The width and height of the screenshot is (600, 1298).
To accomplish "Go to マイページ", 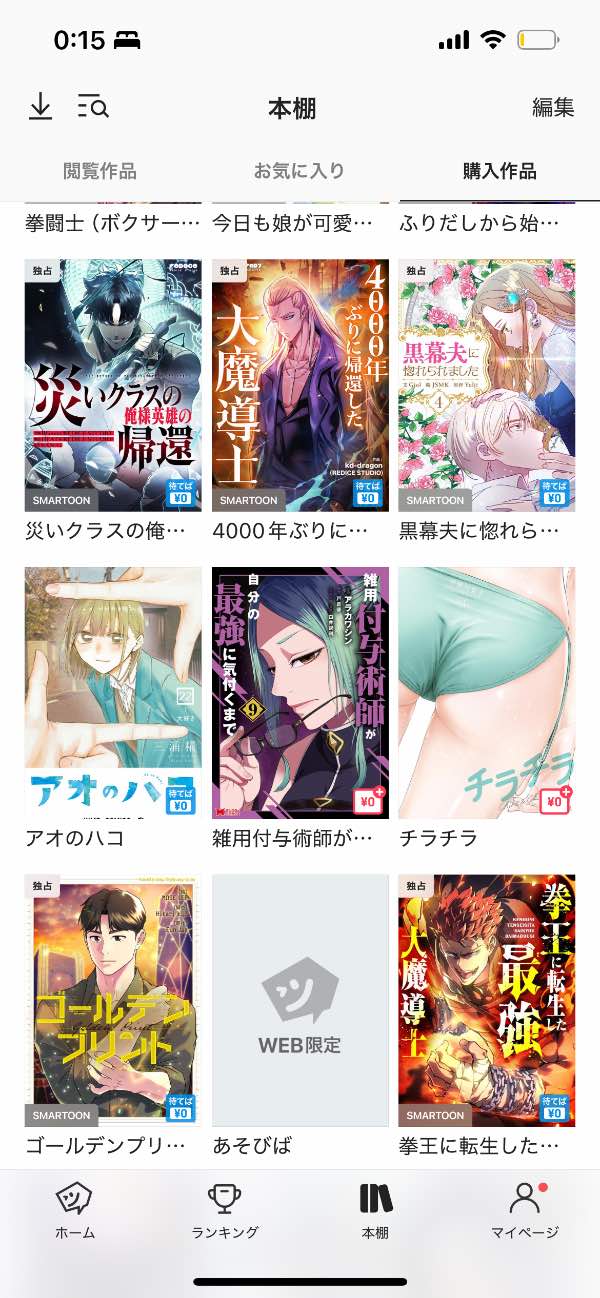I will (525, 1210).
